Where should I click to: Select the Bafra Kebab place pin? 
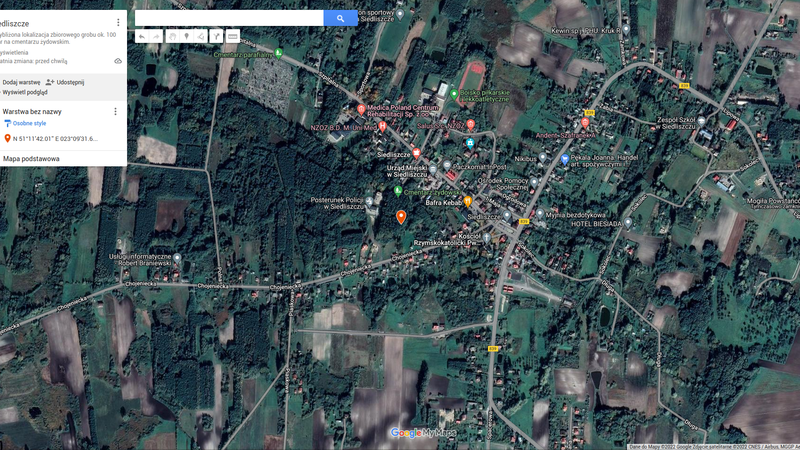click(467, 201)
